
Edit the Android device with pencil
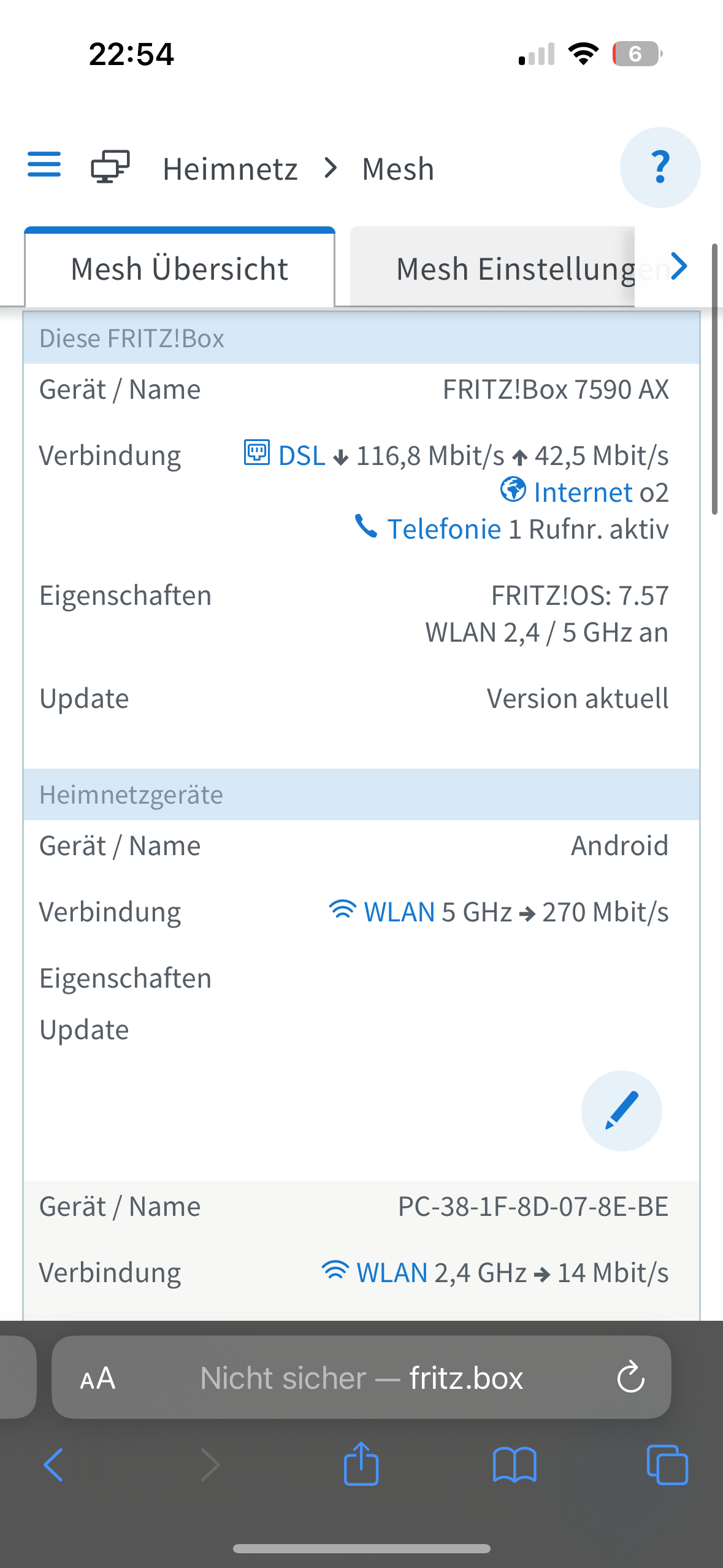point(621,1111)
